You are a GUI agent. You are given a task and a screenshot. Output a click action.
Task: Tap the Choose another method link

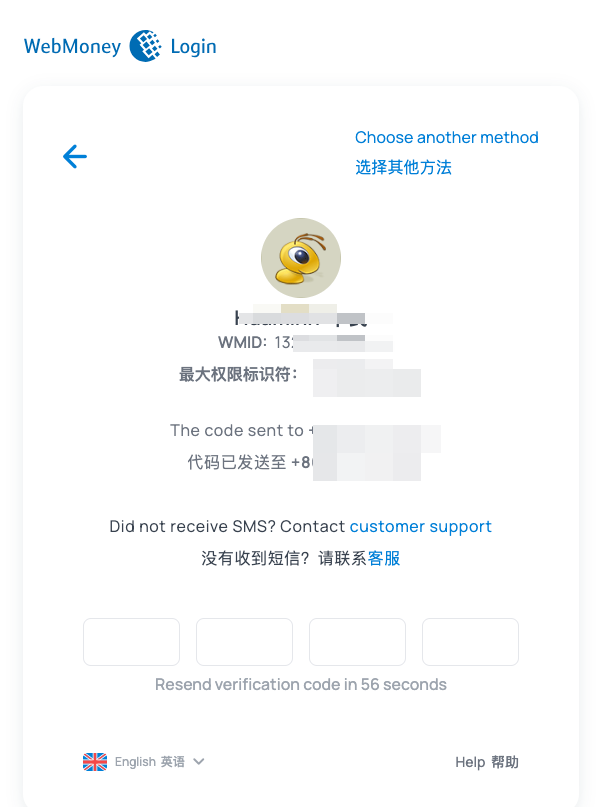click(446, 138)
